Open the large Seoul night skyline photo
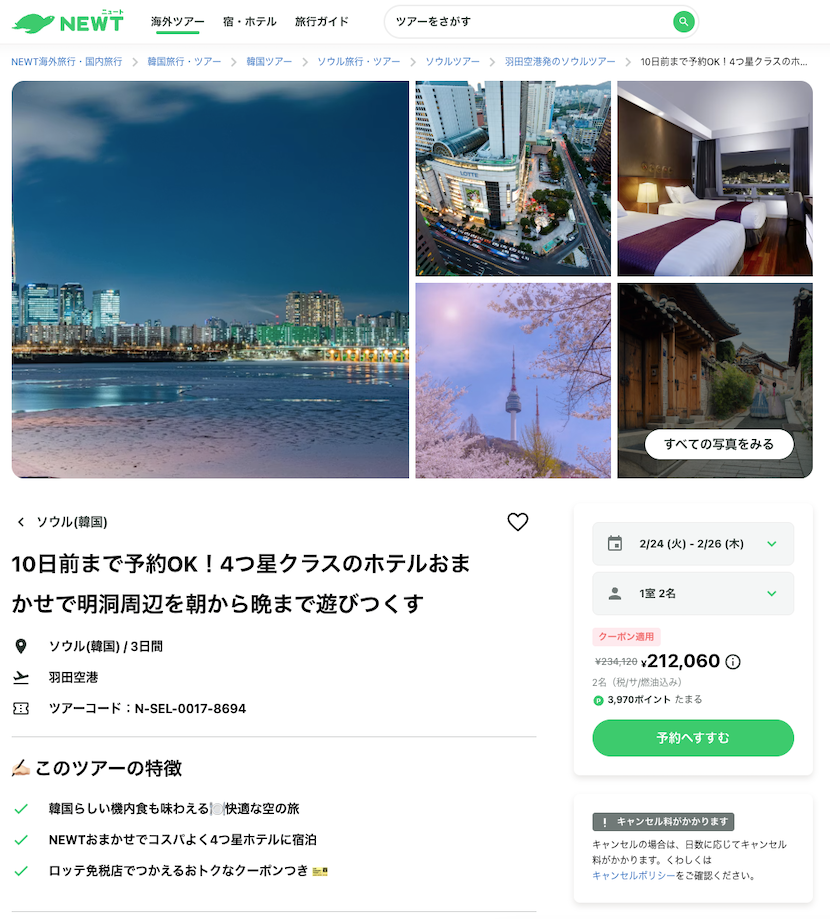This screenshot has width=830, height=919. tap(210, 279)
